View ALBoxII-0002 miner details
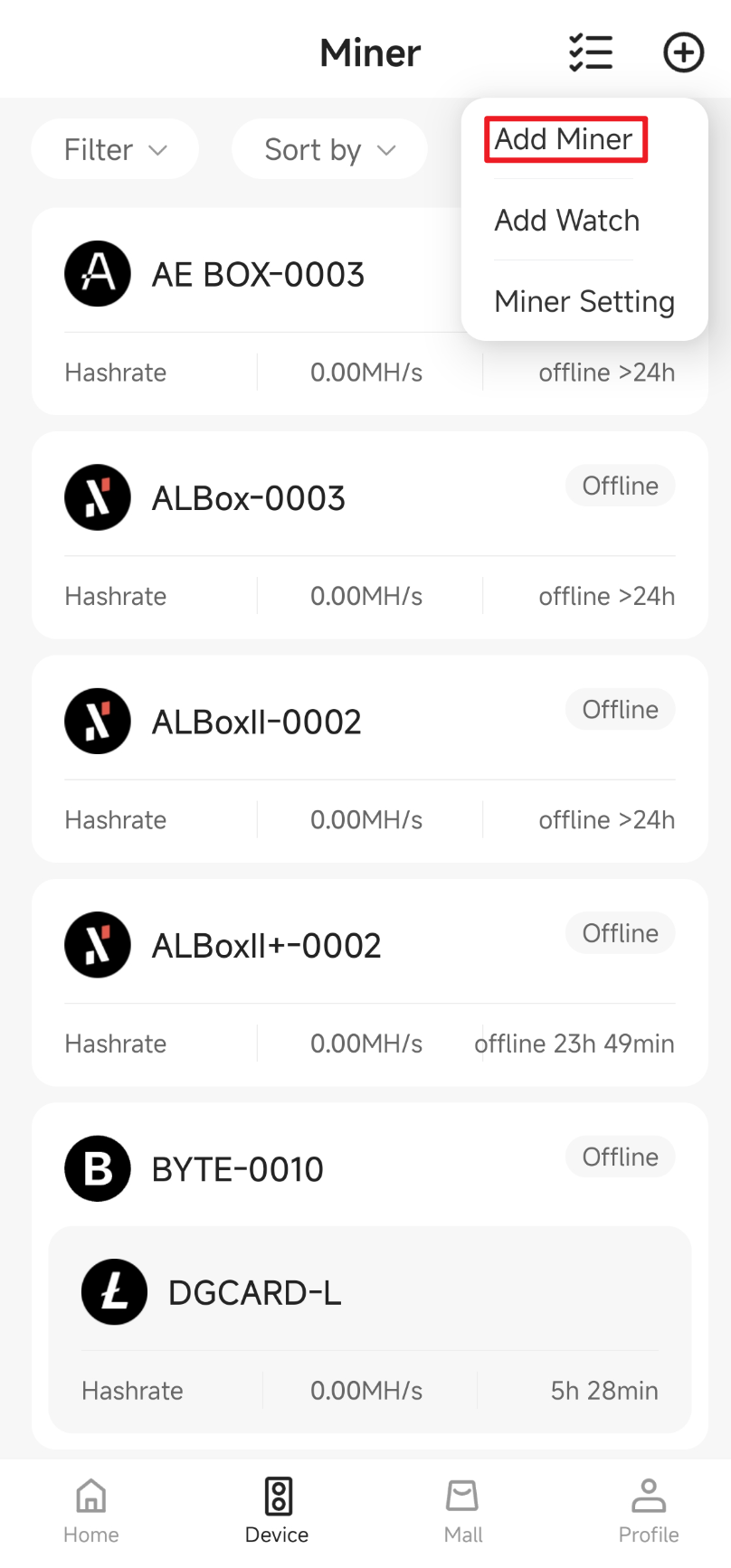731x1568 pixels. tap(370, 759)
